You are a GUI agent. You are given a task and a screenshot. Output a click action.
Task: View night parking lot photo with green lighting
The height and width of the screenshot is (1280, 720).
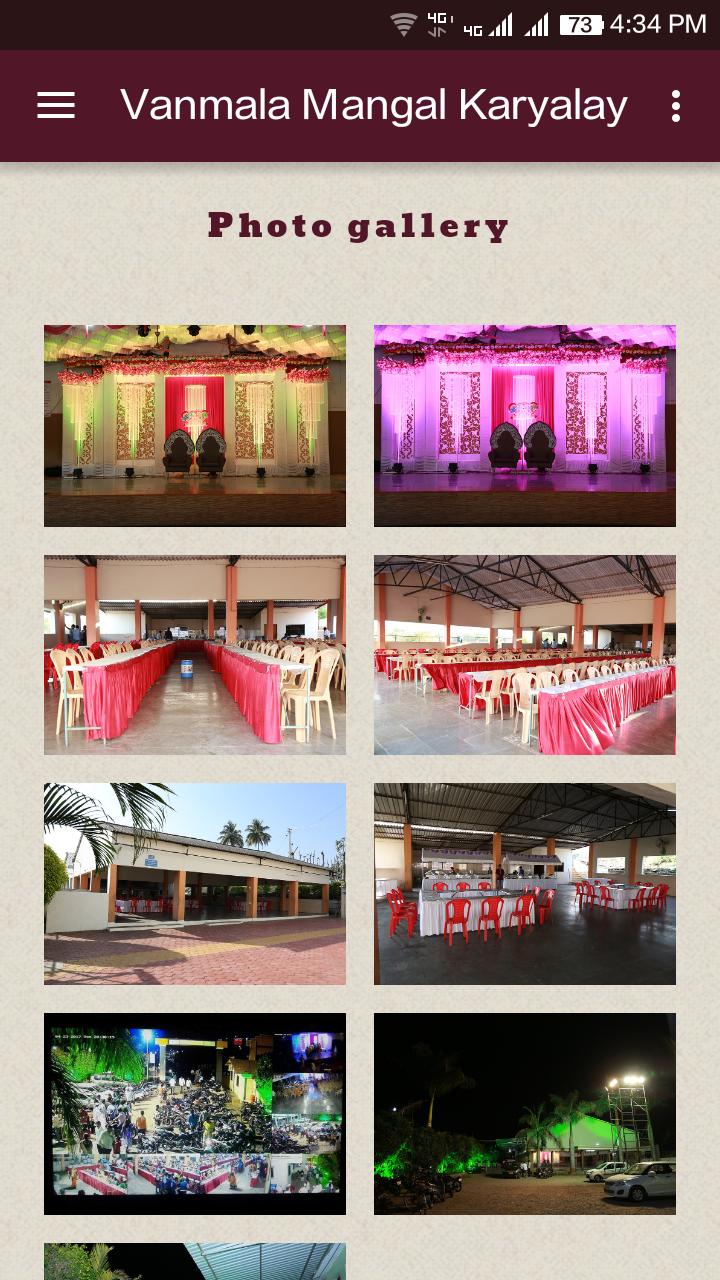pos(525,1114)
